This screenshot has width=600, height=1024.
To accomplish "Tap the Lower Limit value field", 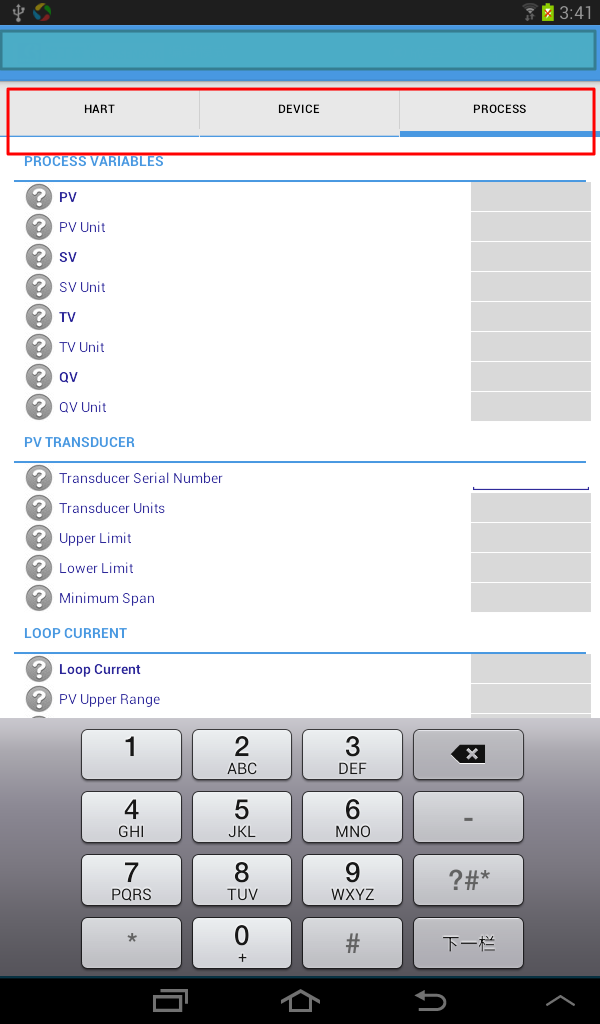I will point(530,568).
